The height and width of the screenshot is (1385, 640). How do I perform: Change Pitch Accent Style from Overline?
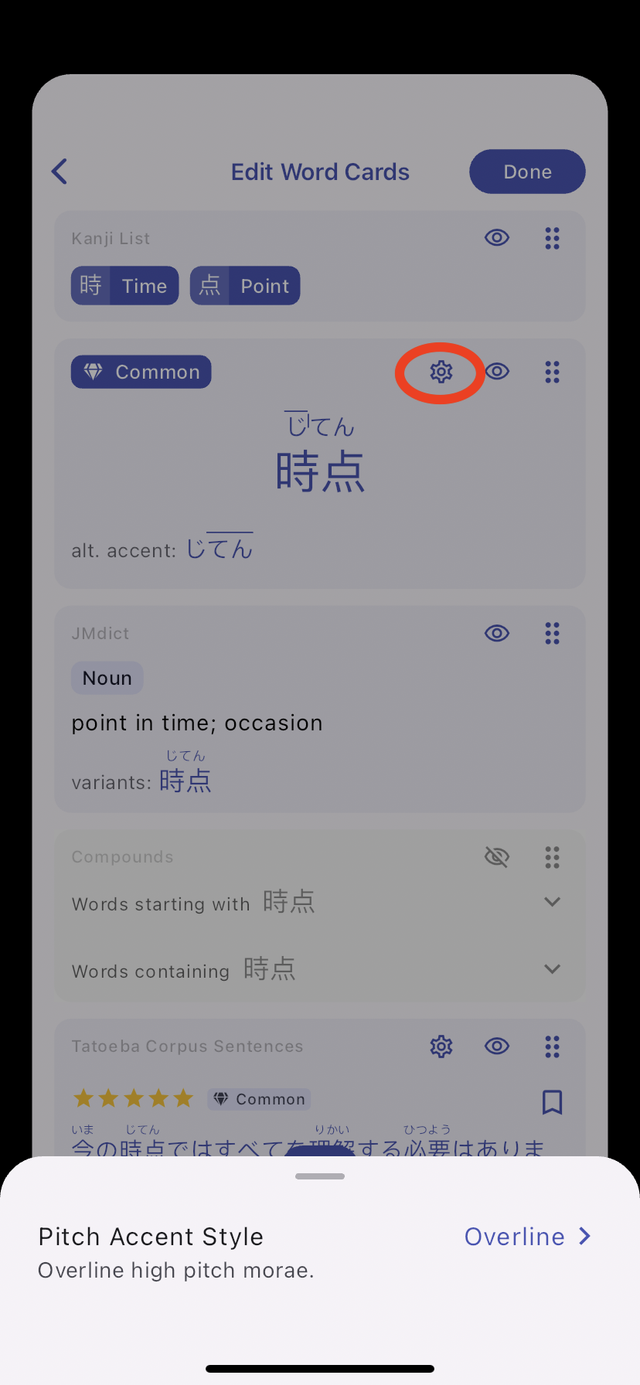[528, 1237]
